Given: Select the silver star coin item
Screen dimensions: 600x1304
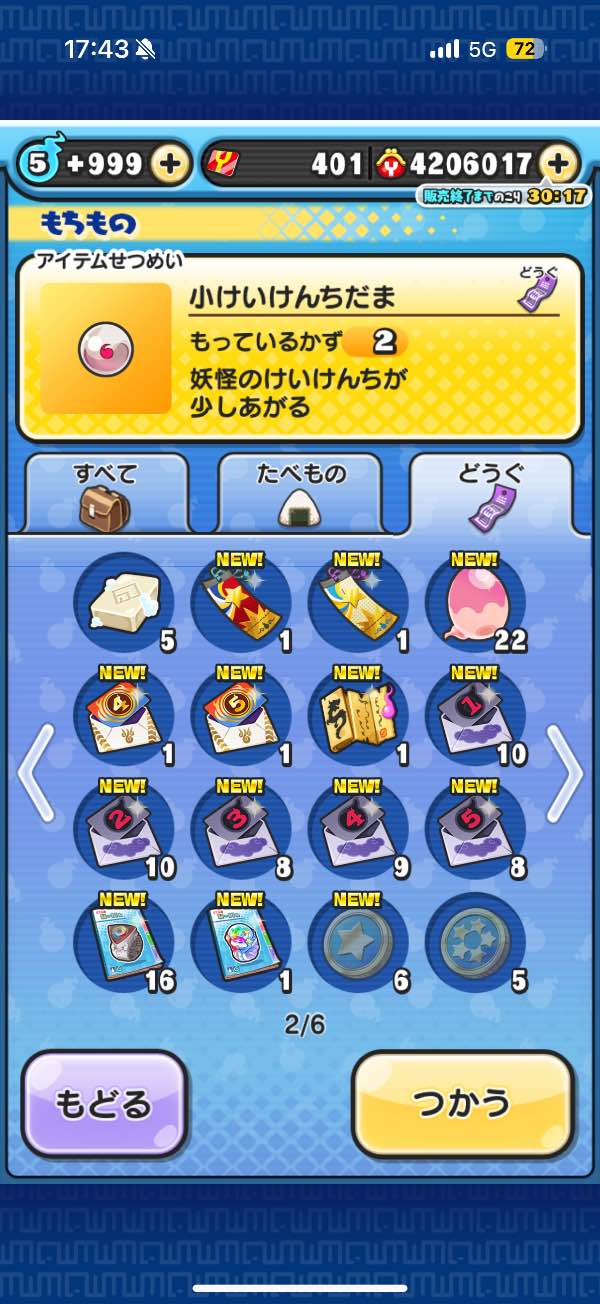Looking at the screenshot, I should [x=357, y=942].
